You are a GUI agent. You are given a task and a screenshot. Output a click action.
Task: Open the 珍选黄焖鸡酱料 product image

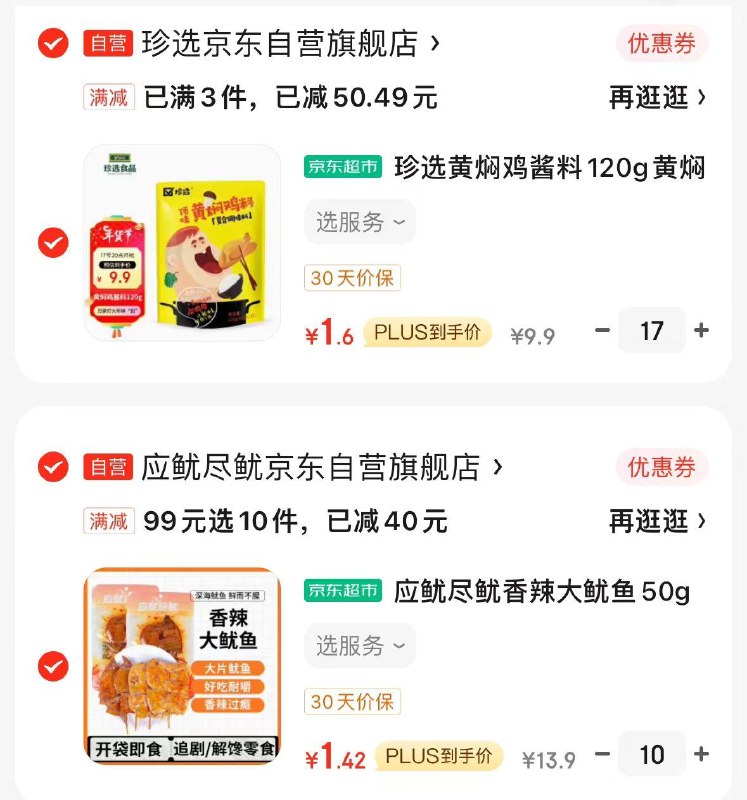[x=182, y=243]
